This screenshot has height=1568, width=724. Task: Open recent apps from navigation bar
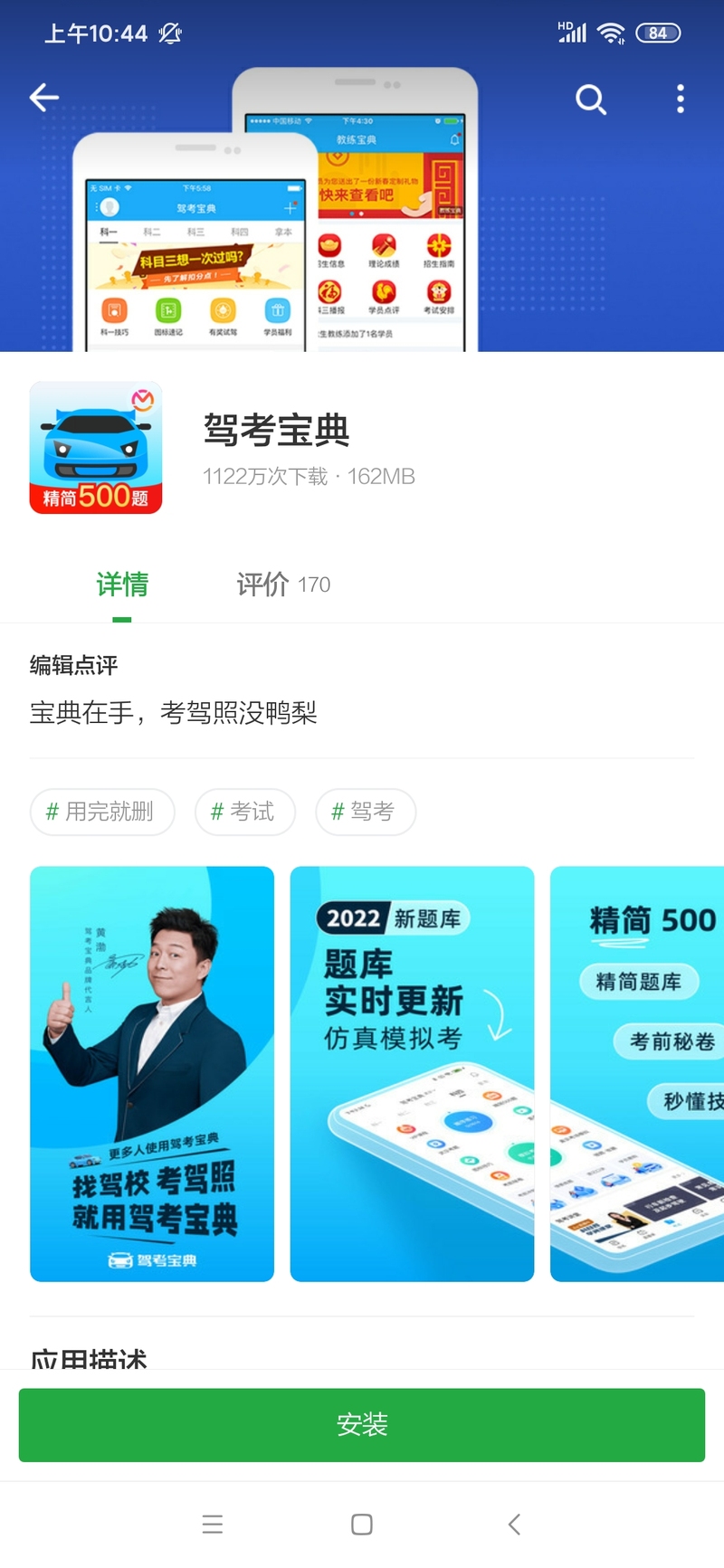coord(213,1525)
